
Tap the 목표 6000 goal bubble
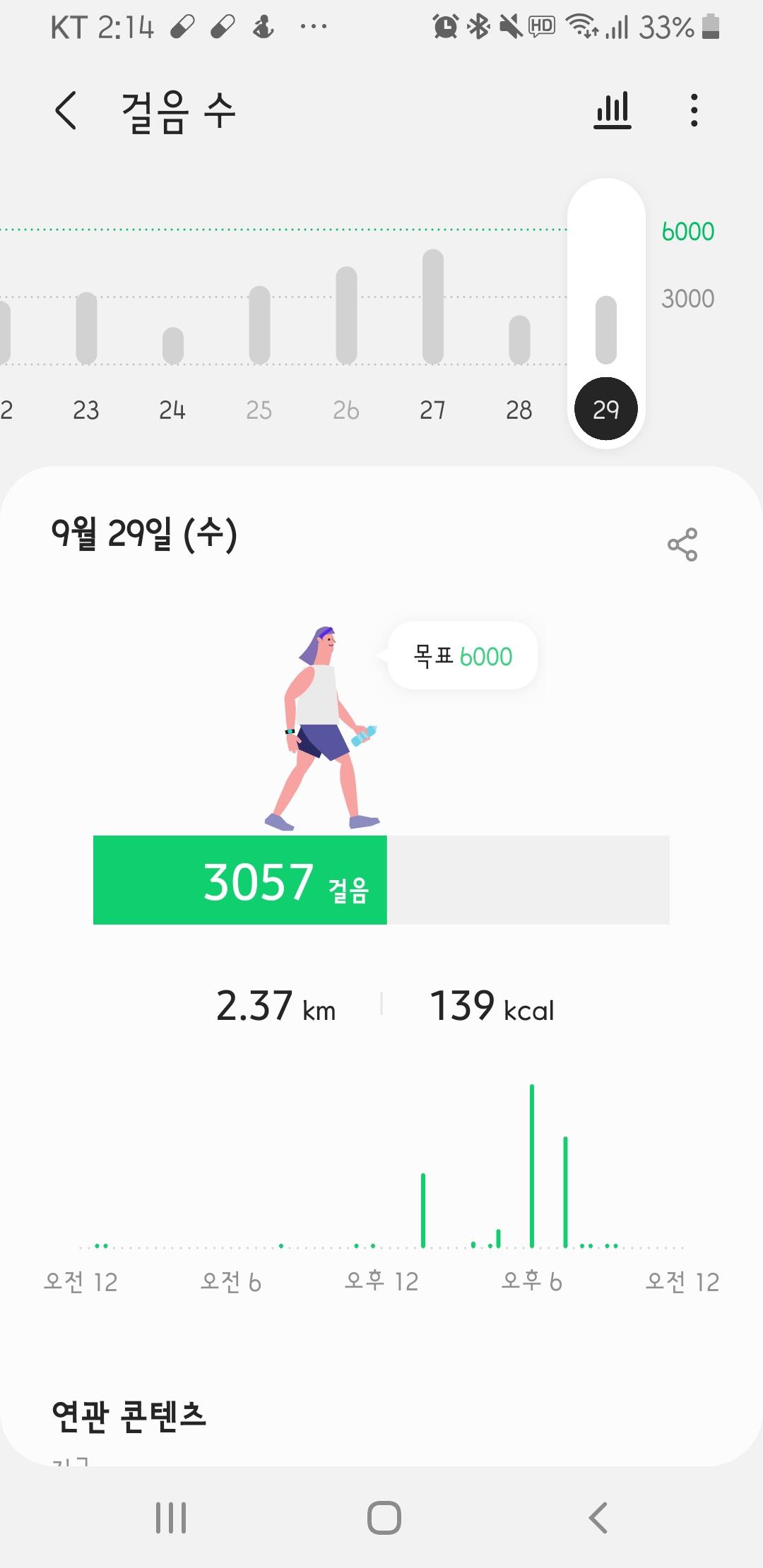(463, 656)
